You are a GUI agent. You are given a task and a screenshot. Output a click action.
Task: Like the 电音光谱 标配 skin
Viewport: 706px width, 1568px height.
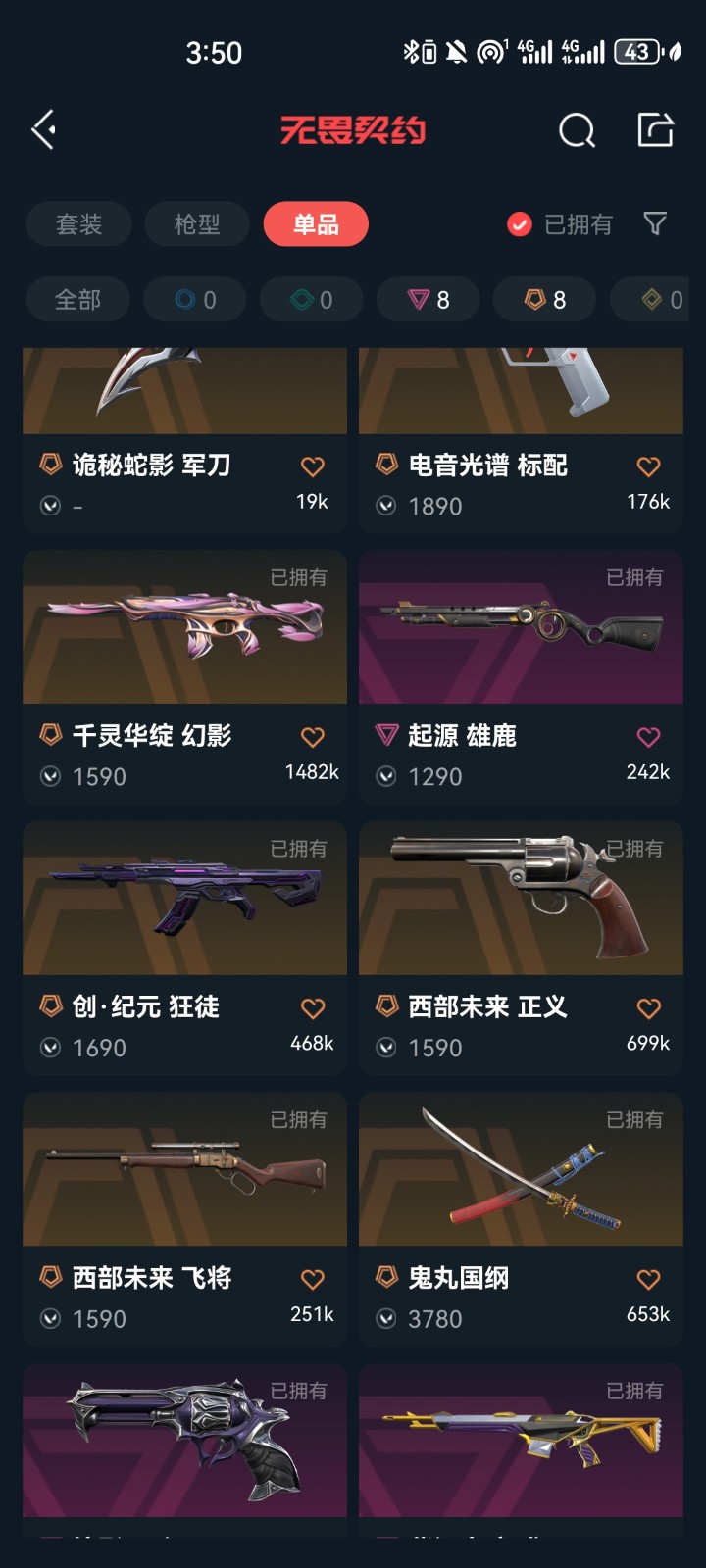pos(648,466)
